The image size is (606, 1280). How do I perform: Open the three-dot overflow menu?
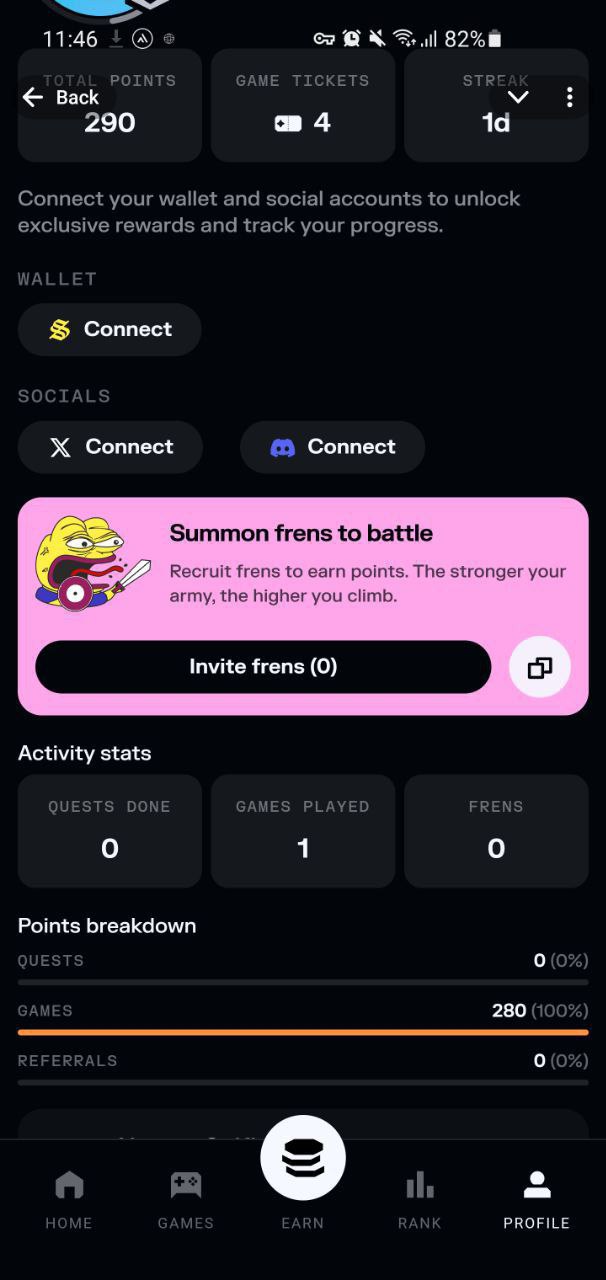tap(569, 97)
